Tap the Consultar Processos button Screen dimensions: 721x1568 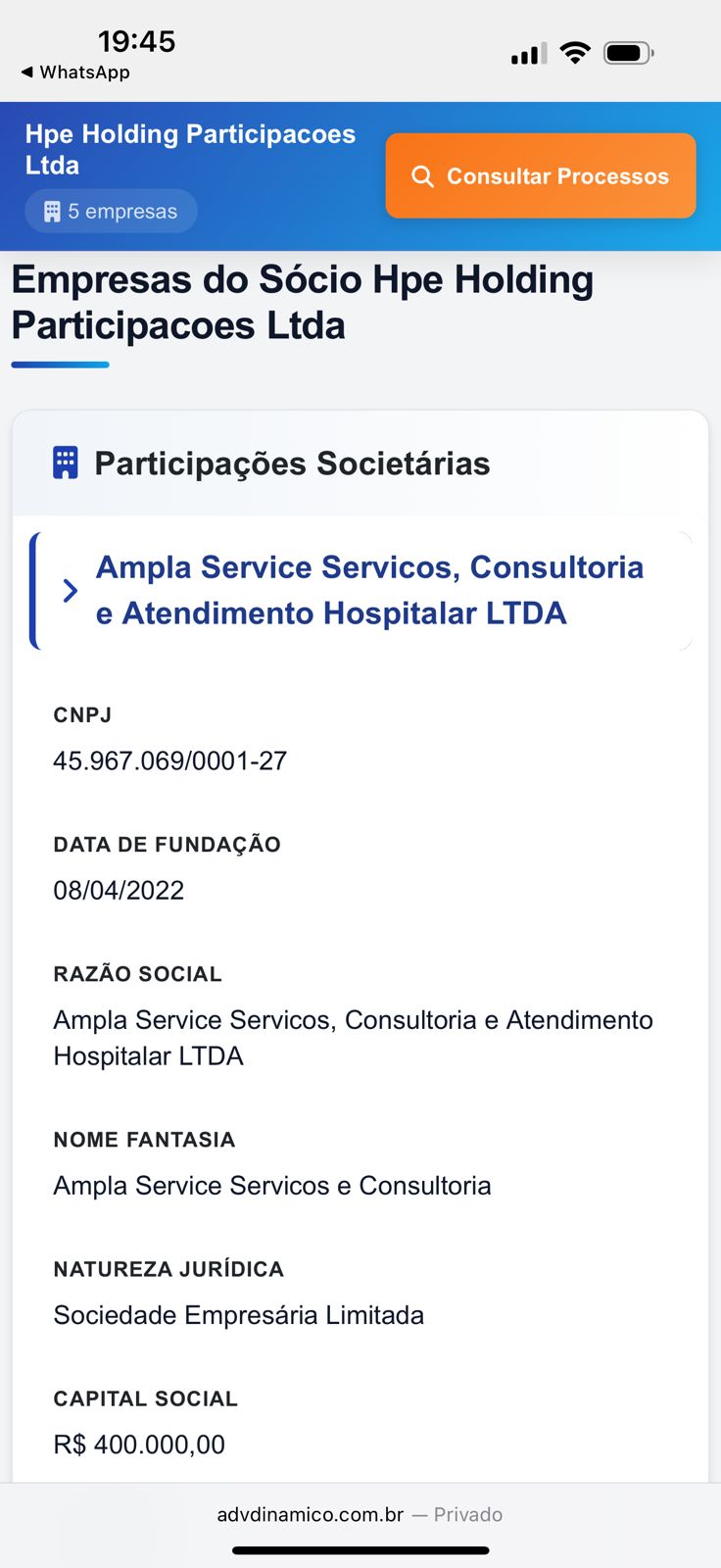click(x=541, y=176)
